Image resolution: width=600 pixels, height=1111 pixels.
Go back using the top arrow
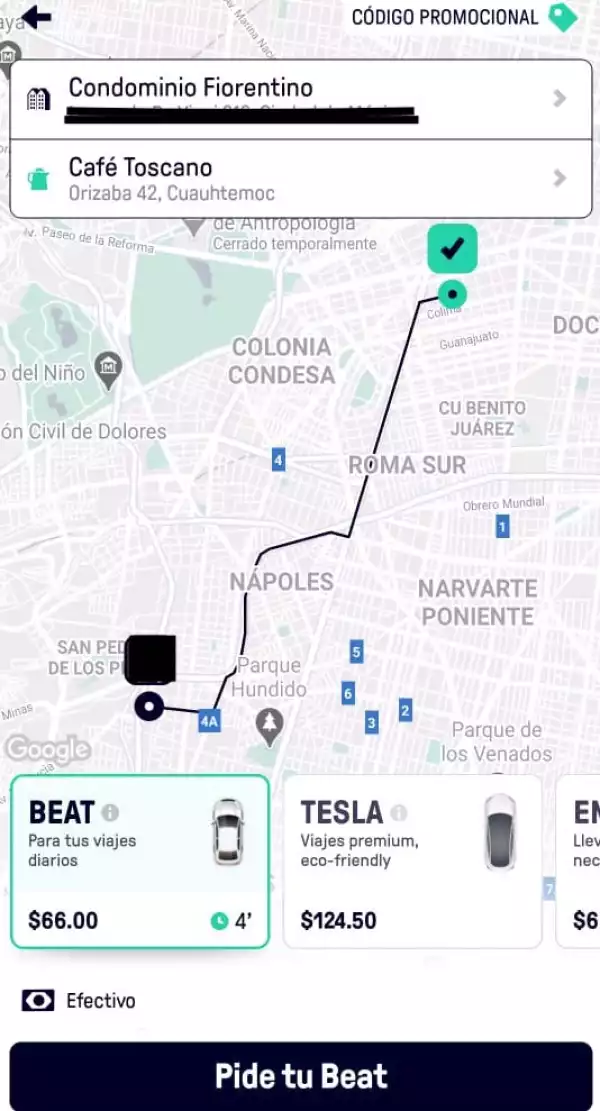point(36,17)
